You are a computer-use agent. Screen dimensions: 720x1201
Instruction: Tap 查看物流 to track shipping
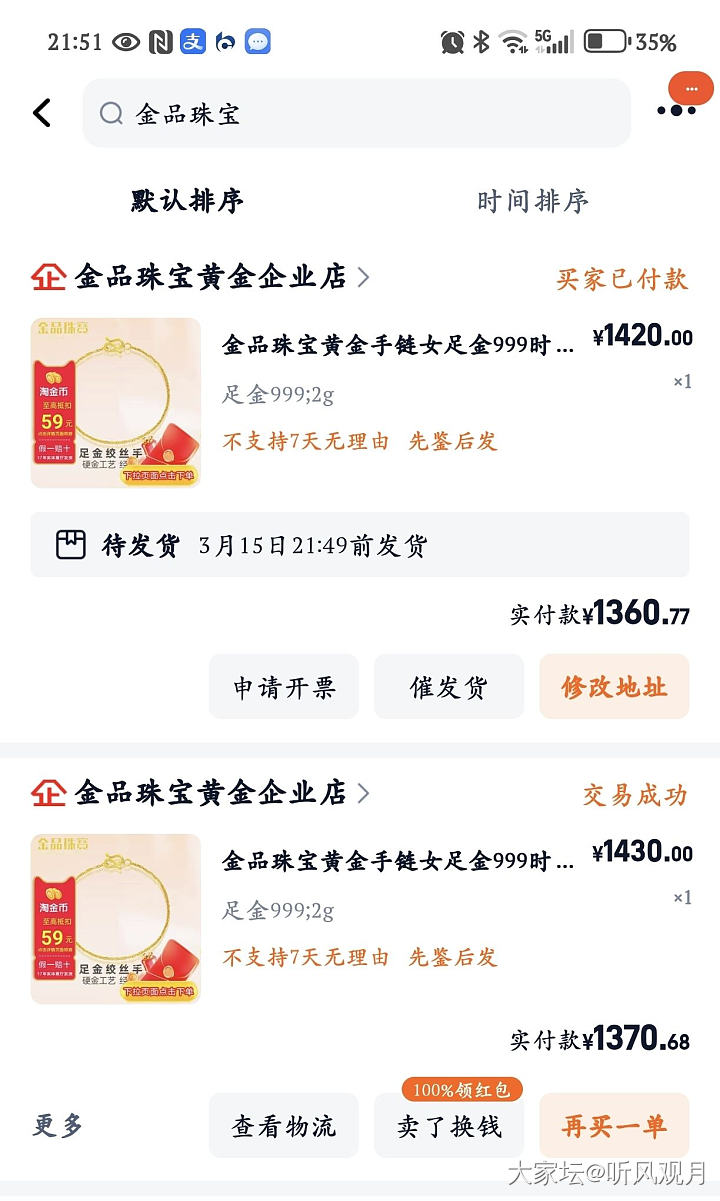tap(284, 1126)
